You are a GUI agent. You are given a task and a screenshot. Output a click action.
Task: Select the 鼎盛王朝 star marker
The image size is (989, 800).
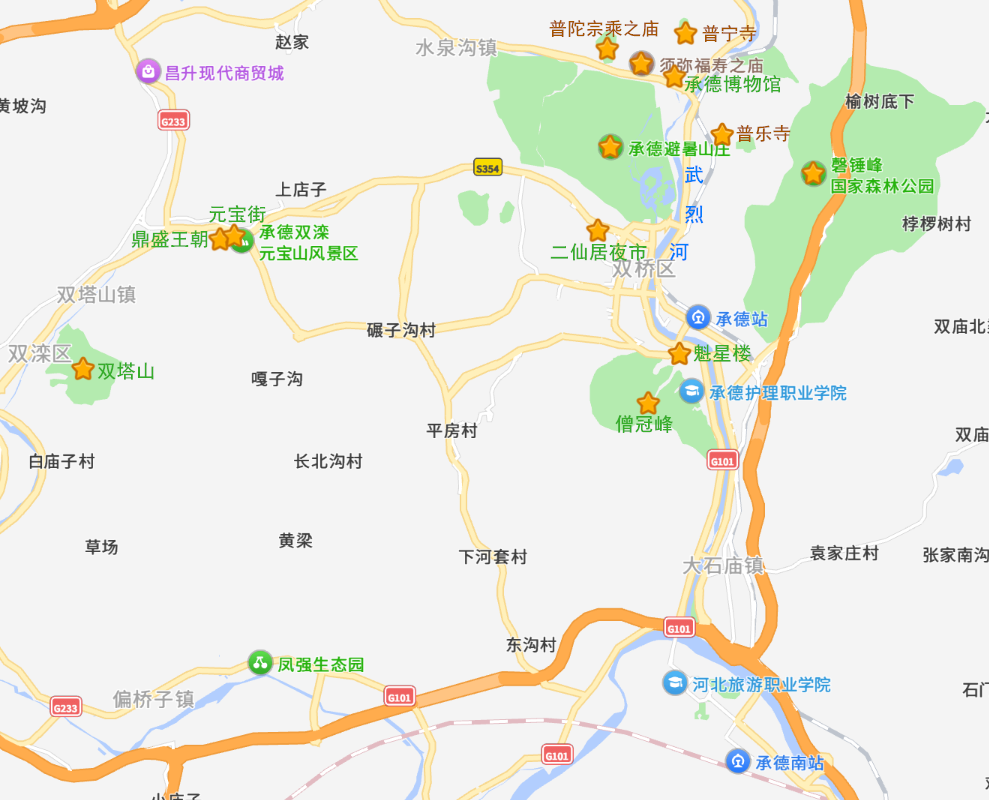click(x=220, y=239)
